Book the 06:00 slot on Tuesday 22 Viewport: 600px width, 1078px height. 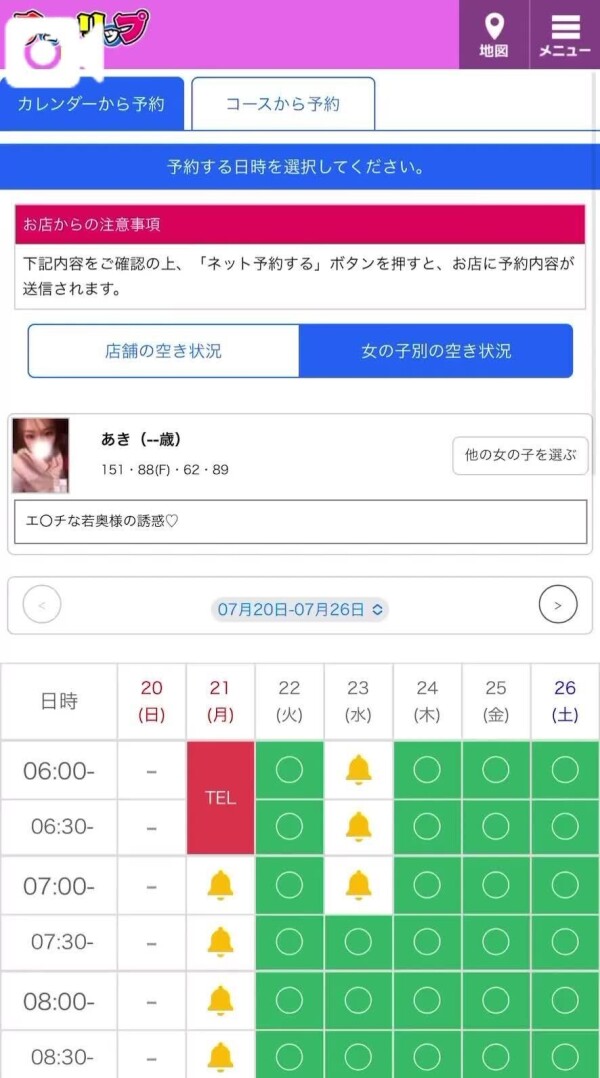289,769
